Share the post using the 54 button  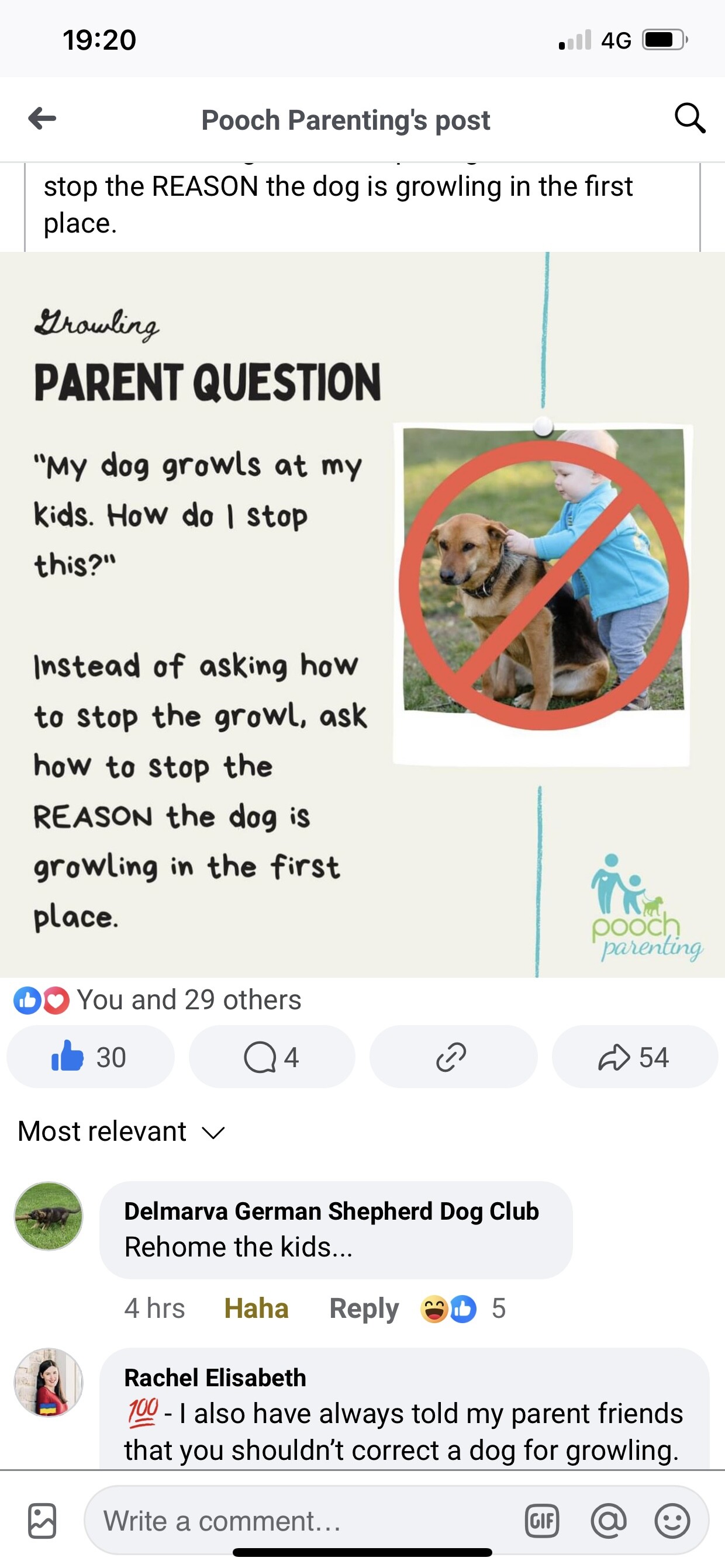[x=634, y=1057]
